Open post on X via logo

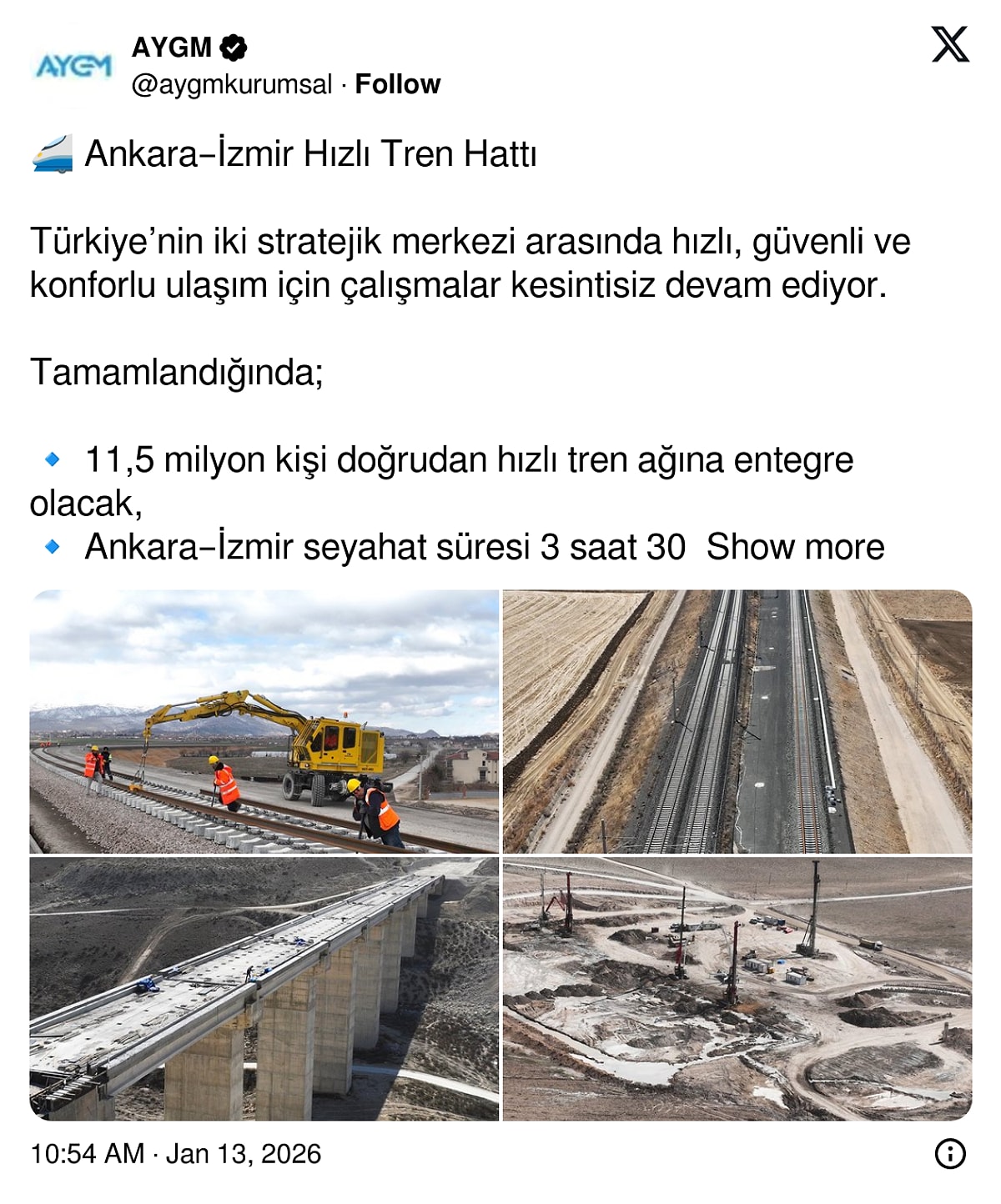point(950,44)
